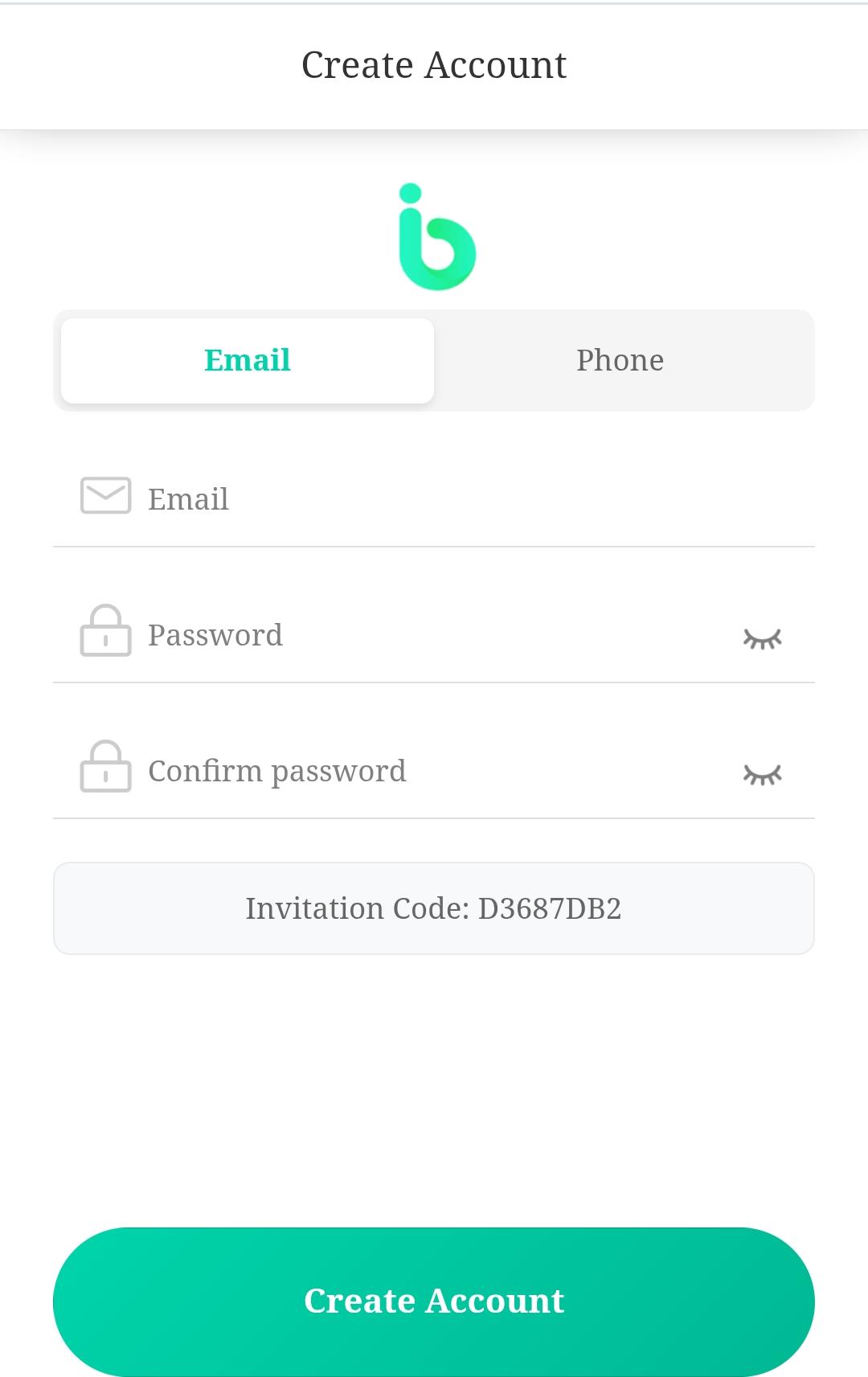This screenshot has width=868, height=1377.
Task: Switch to the Phone tab
Action: point(620,360)
